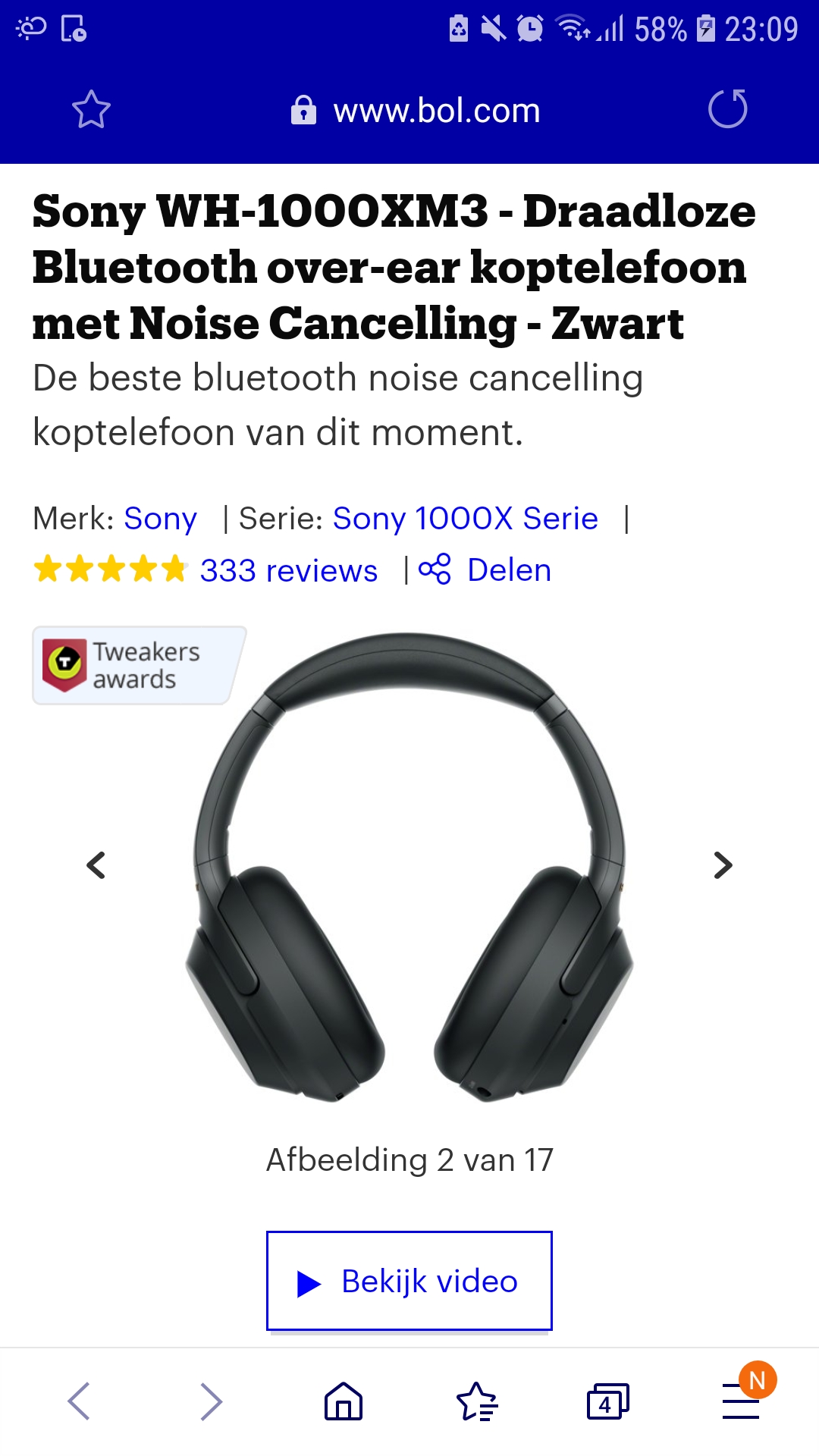Open the Sony 1000X Serie link
819x1456 pixels.
click(x=466, y=519)
